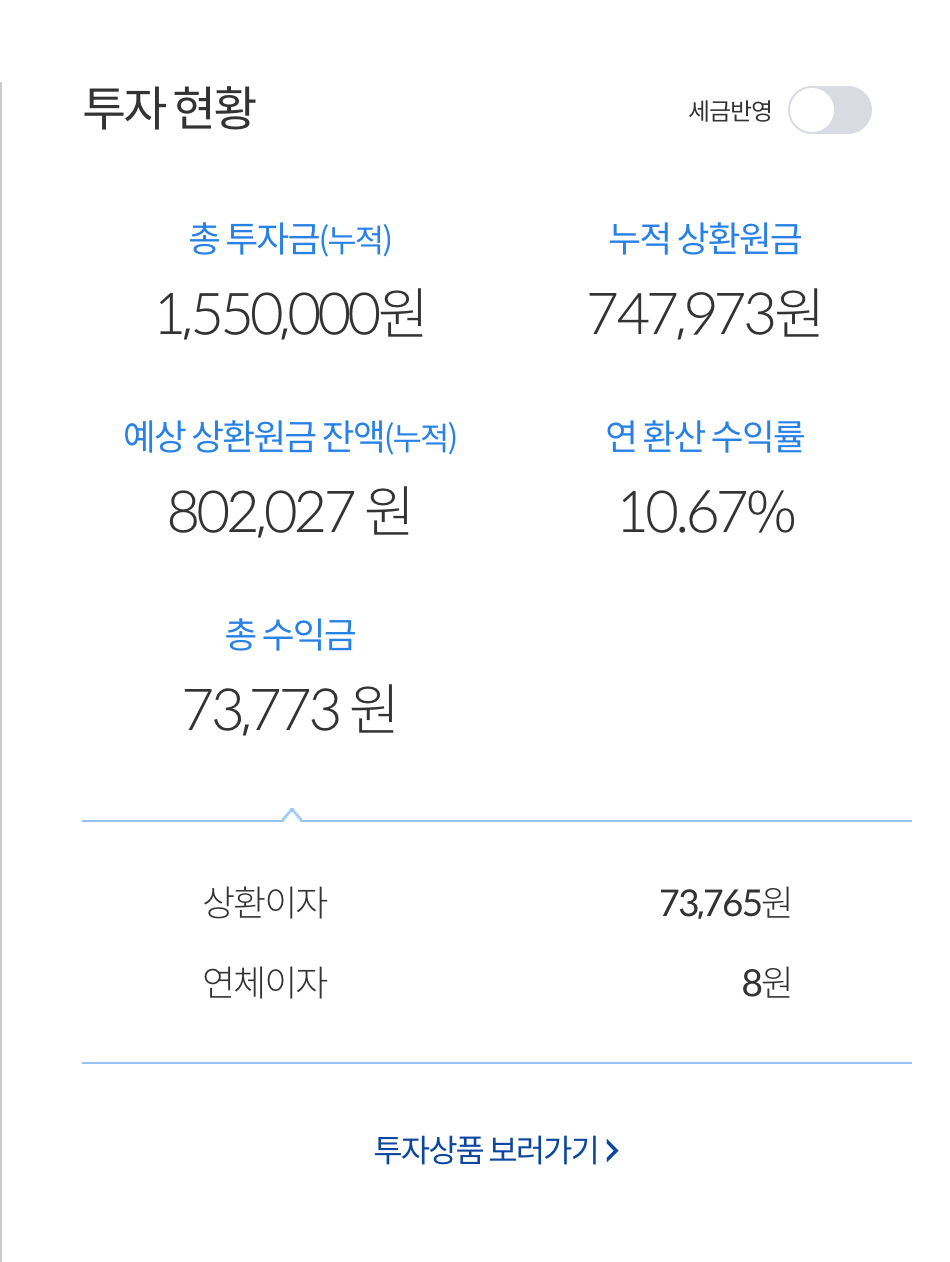Click the 10.67% annualized return value

tap(707, 510)
